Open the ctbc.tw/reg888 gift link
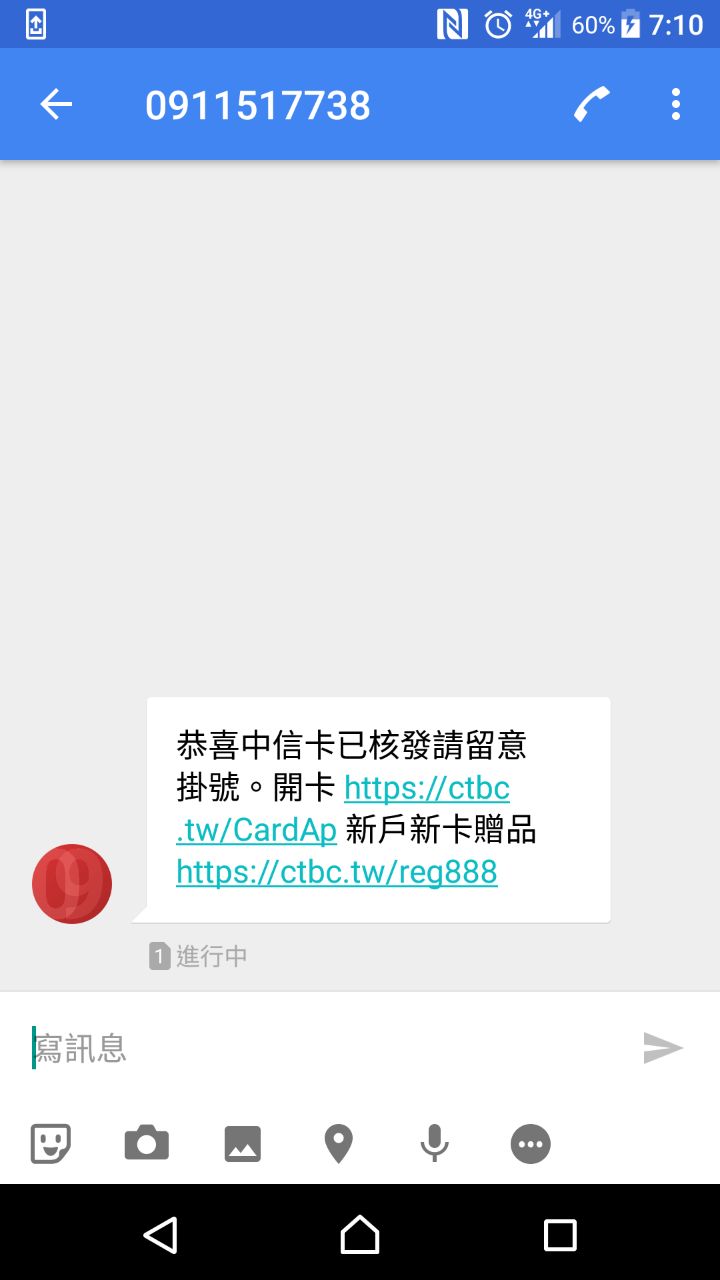Screen dimensions: 720x1280 point(337,872)
